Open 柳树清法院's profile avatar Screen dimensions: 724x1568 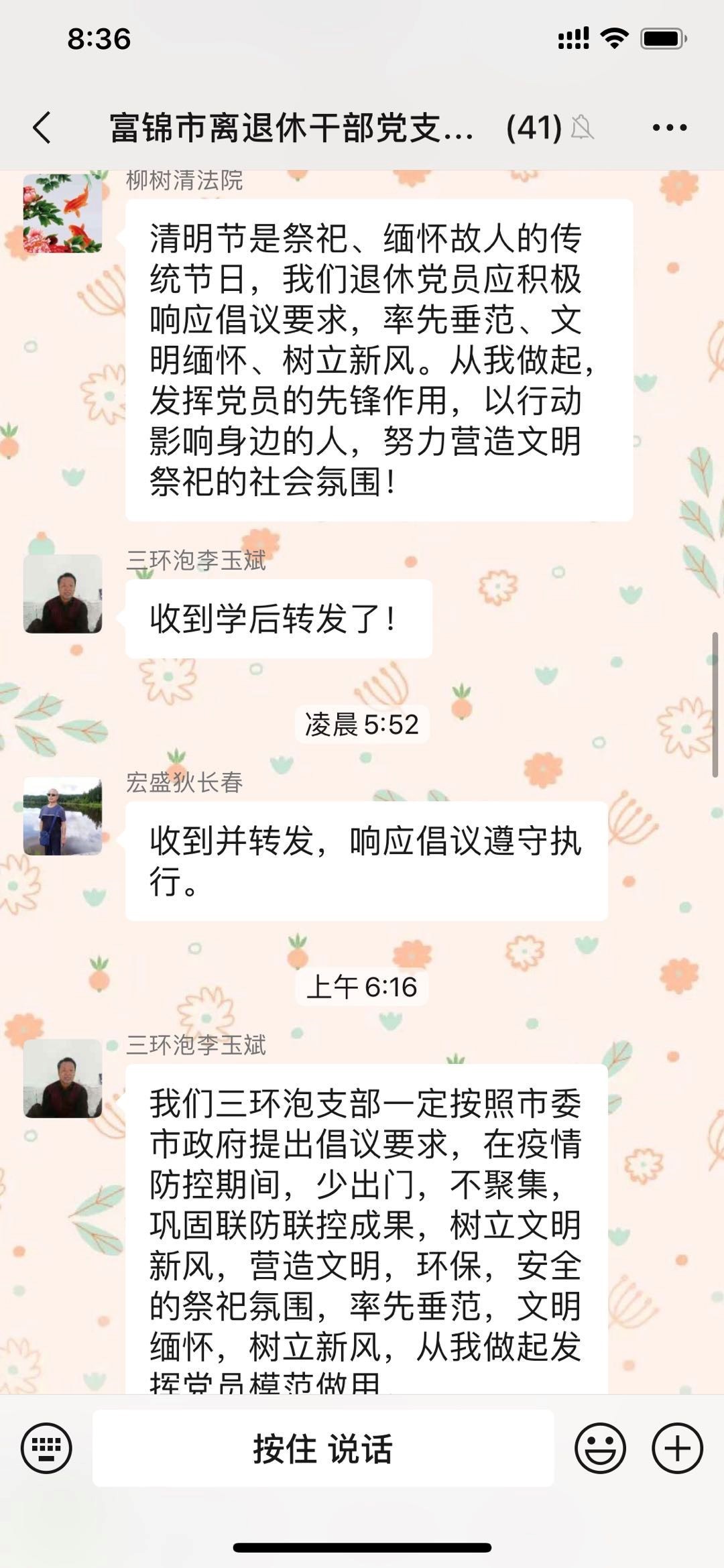click(63, 213)
